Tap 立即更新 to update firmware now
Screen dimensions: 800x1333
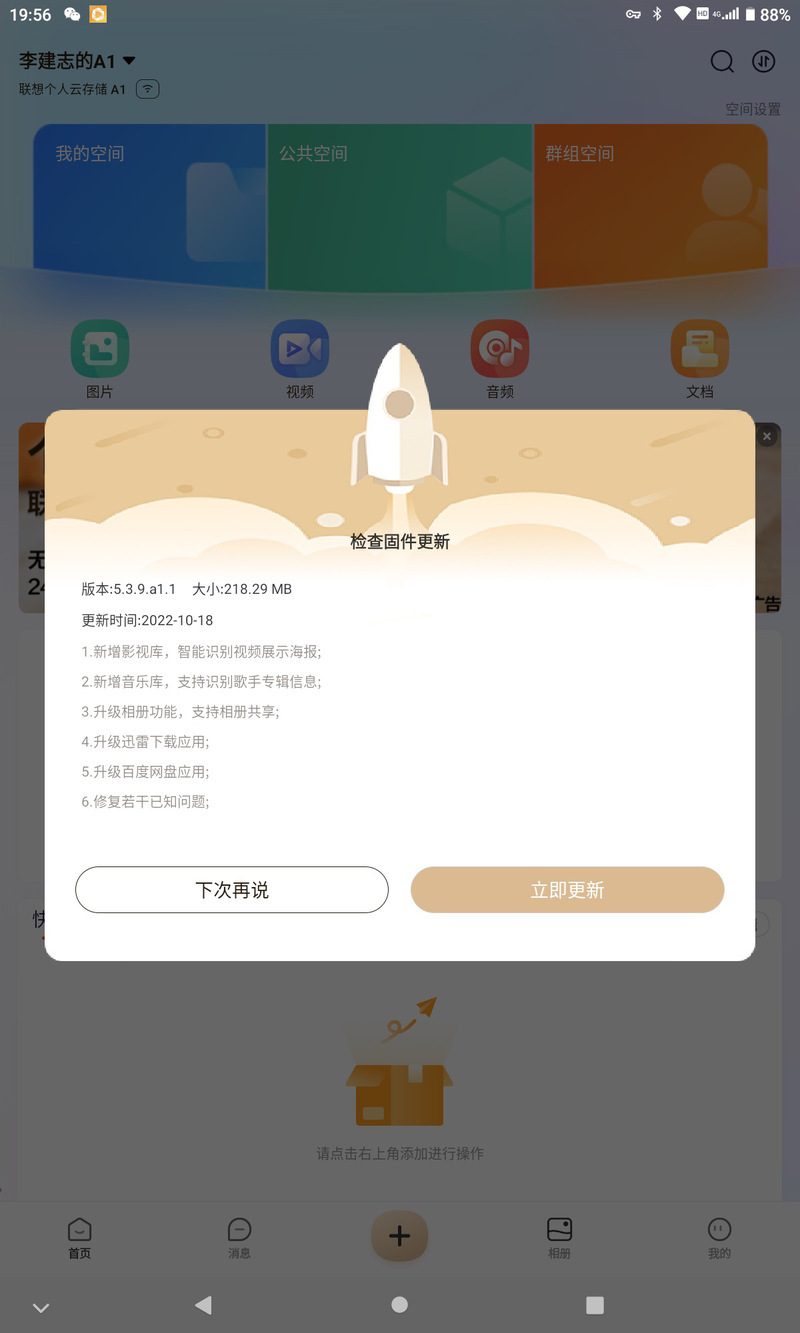(x=567, y=890)
